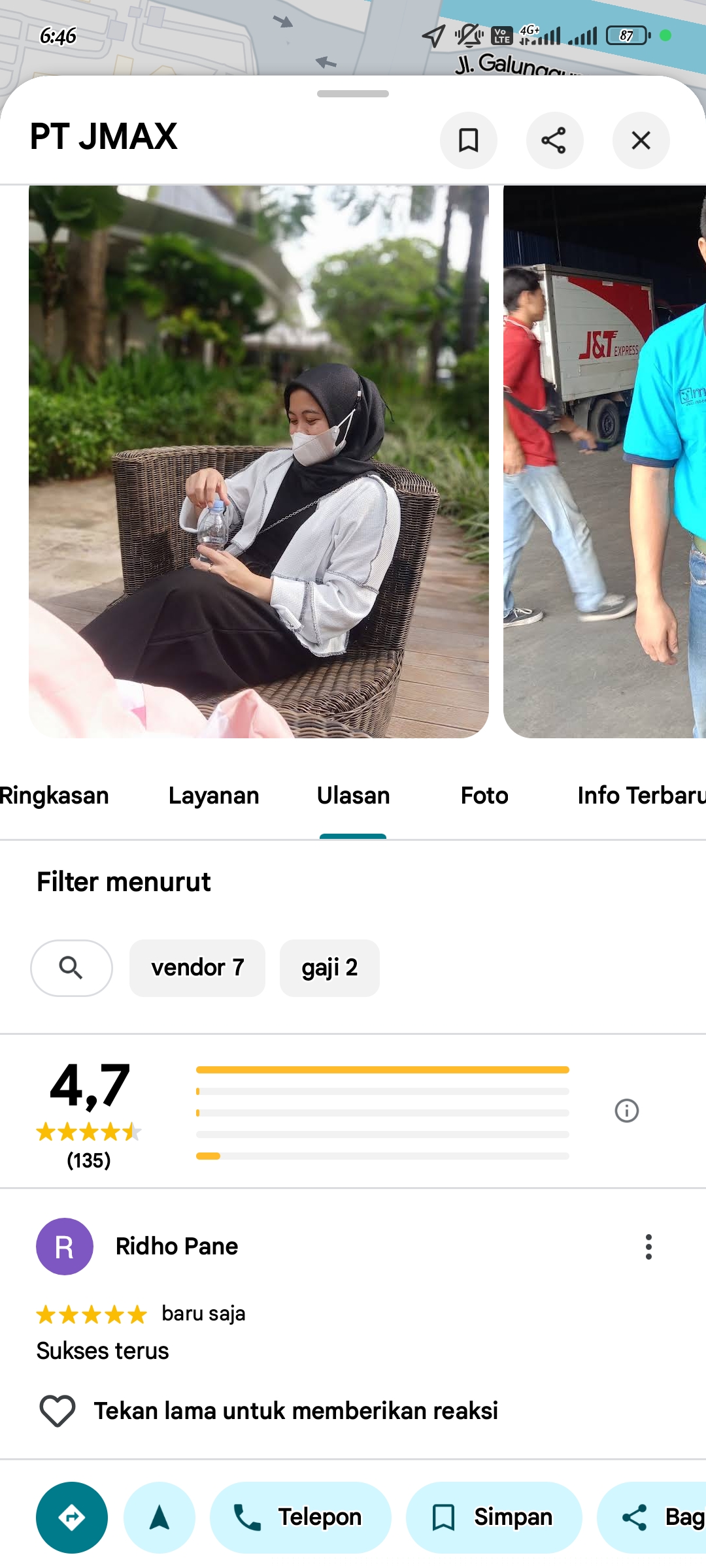
Task: Filter reviews by the gaji chip
Action: (329, 968)
